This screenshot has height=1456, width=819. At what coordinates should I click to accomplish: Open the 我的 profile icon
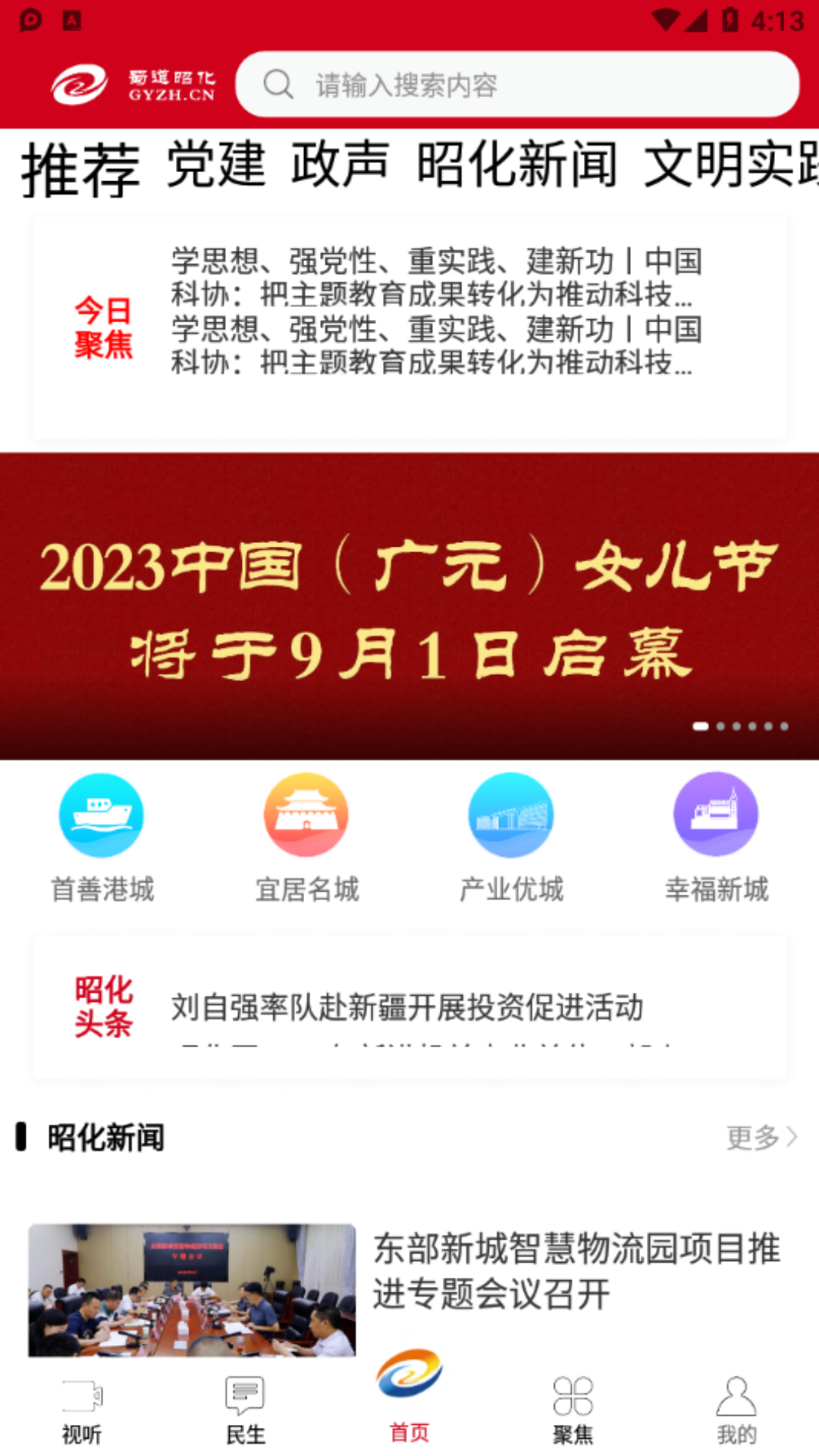pos(736,1399)
